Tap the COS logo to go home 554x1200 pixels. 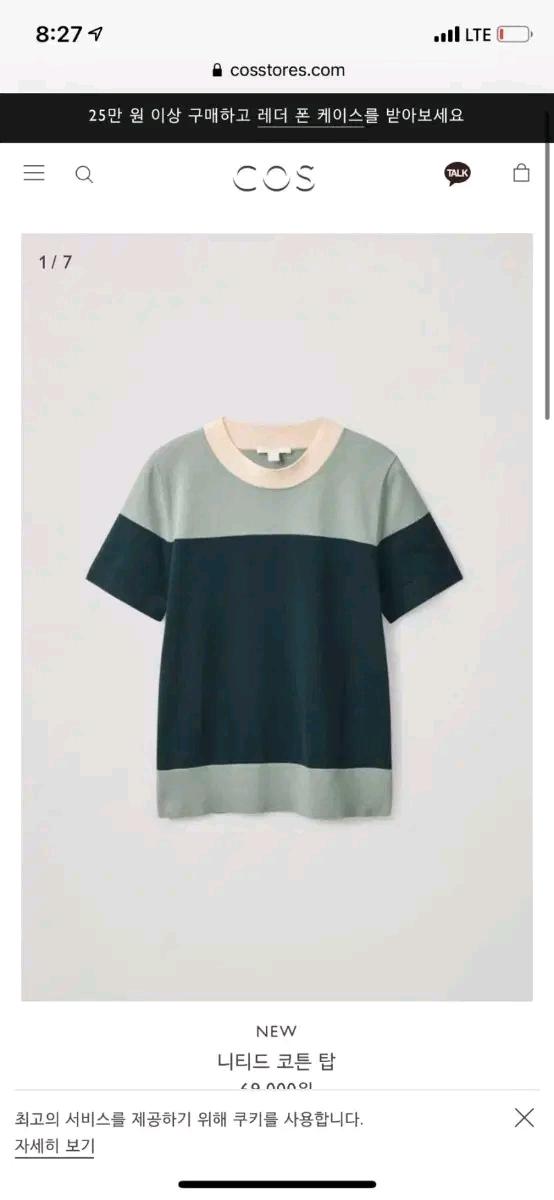point(274,177)
